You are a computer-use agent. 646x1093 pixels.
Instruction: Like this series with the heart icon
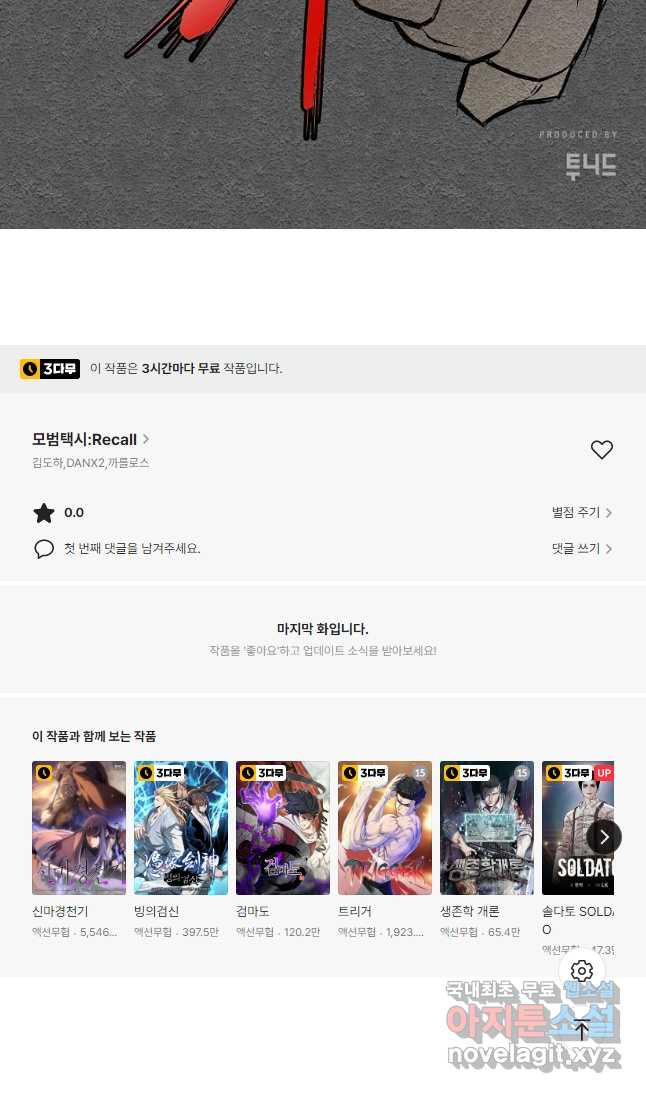pyautogui.click(x=601, y=450)
